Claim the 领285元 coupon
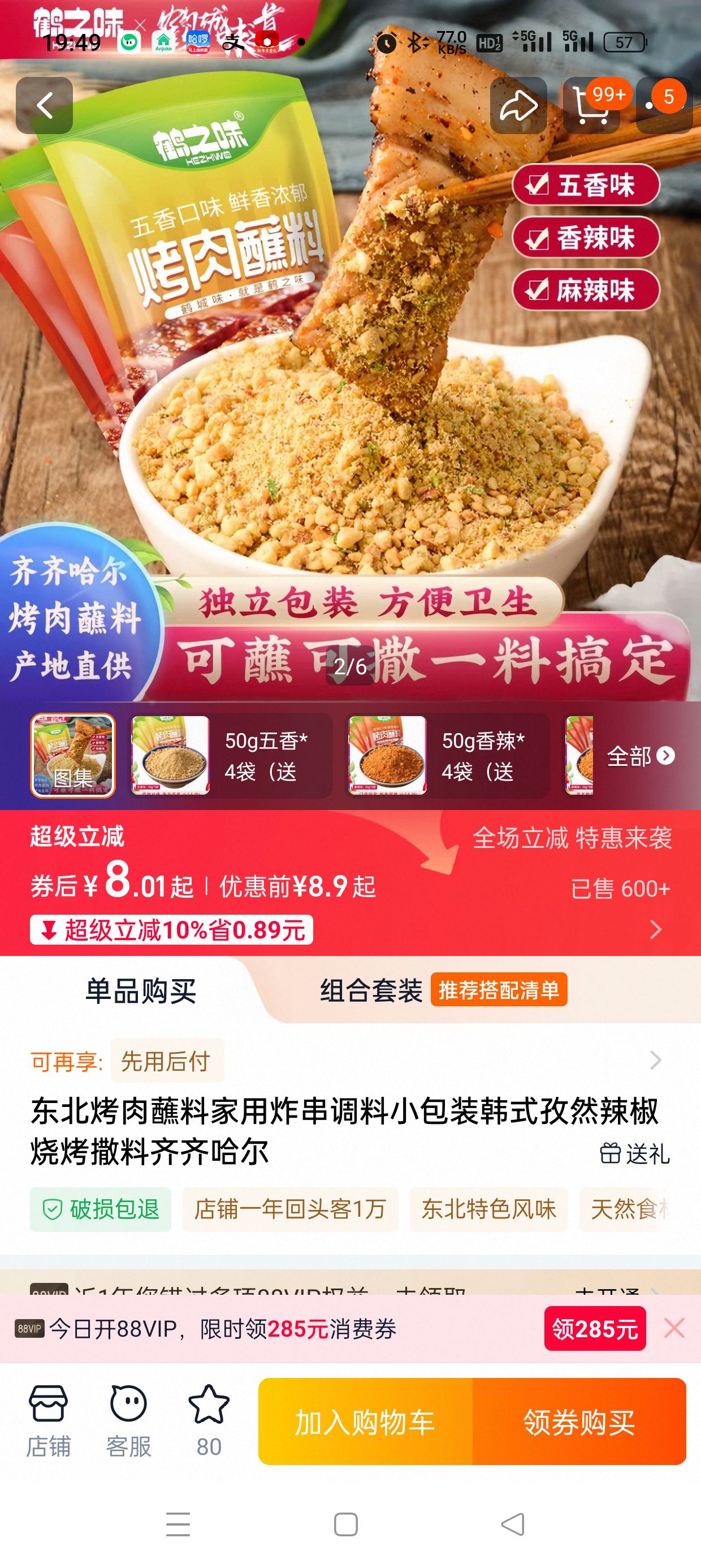The image size is (701, 1568). (x=595, y=1329)
